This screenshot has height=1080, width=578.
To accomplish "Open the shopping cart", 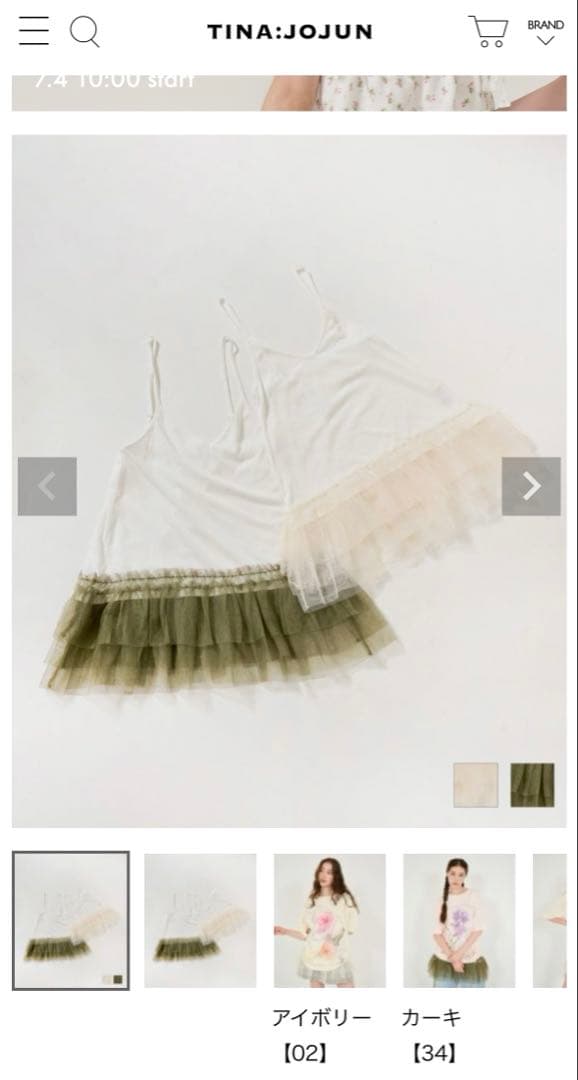I will [x=488, y=32].
